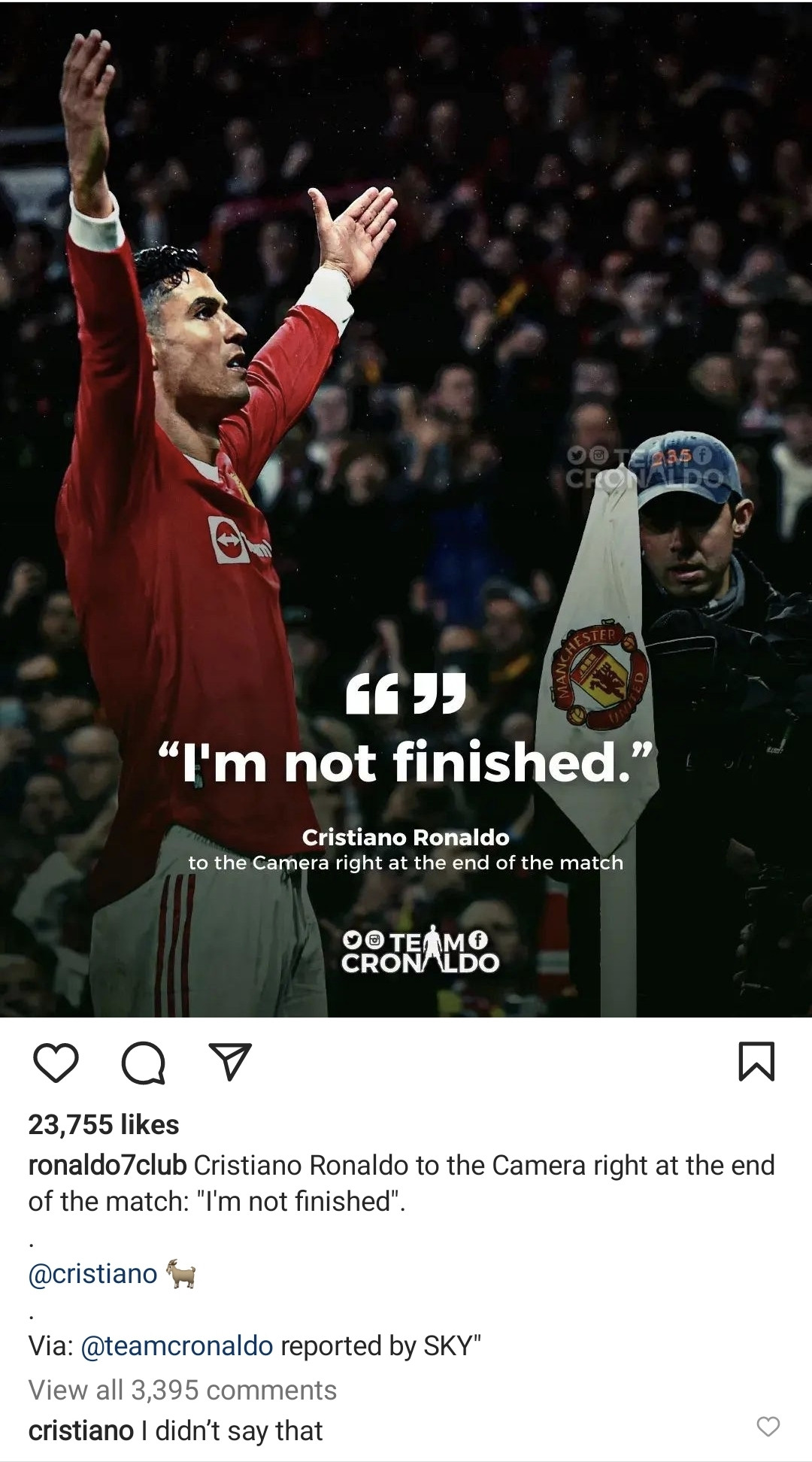Tap the "I'm not finished" post image

click(x=406, y=509)
